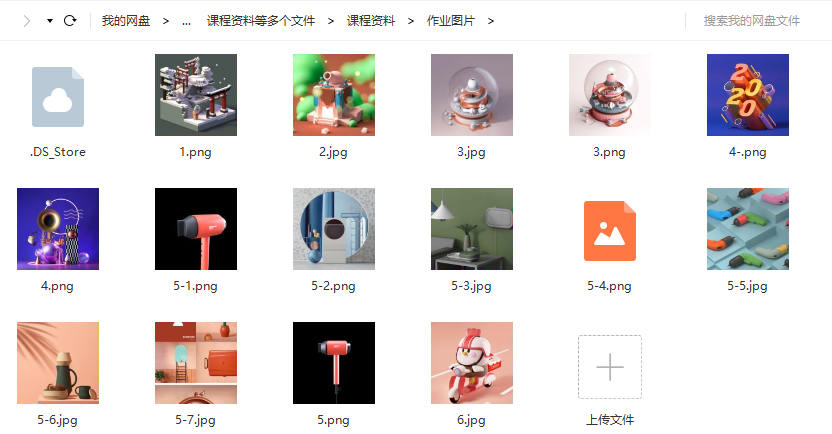Open 课程资料等多个文件 breadcrumb folder

[x=260, y=20]
